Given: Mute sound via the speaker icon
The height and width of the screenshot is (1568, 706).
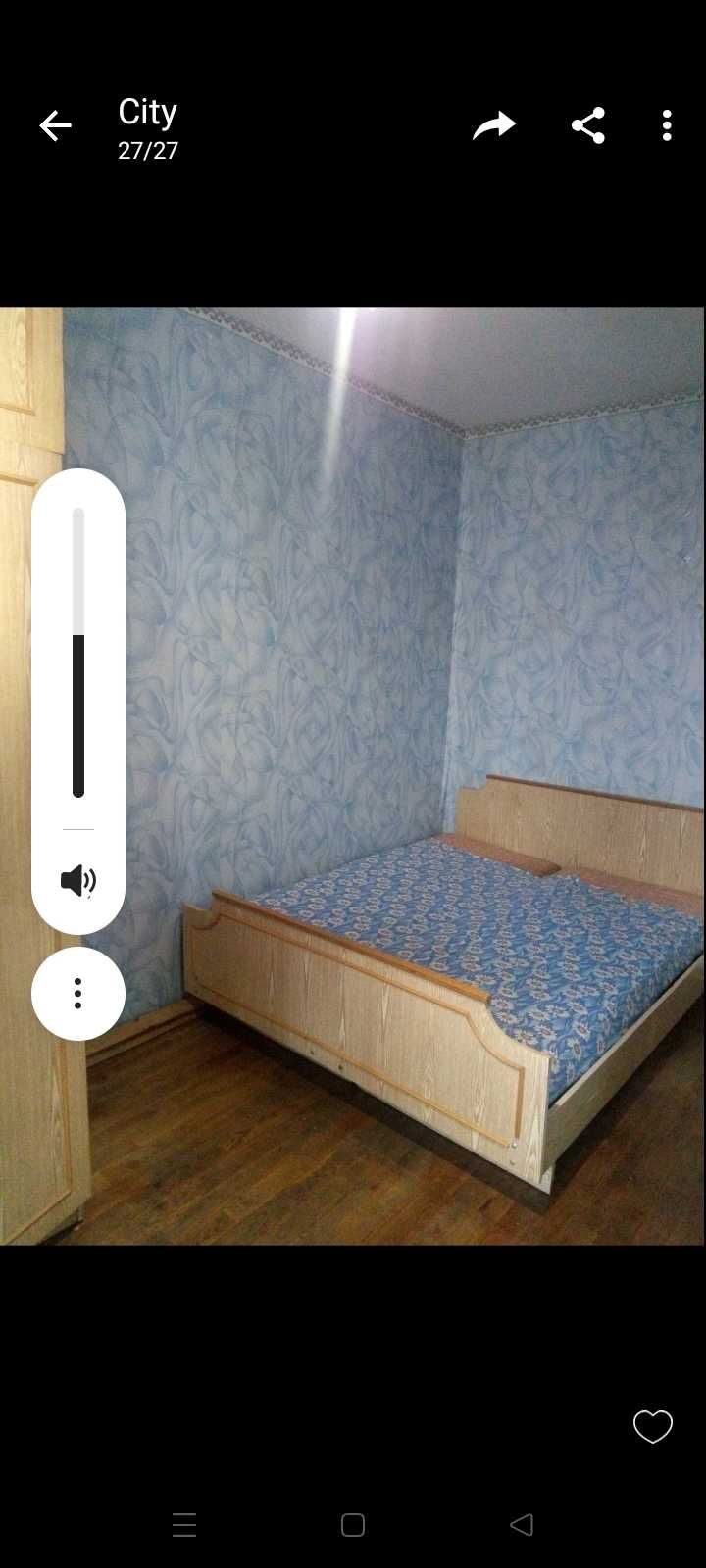Looking at the screenshot, I should point(78,881).
